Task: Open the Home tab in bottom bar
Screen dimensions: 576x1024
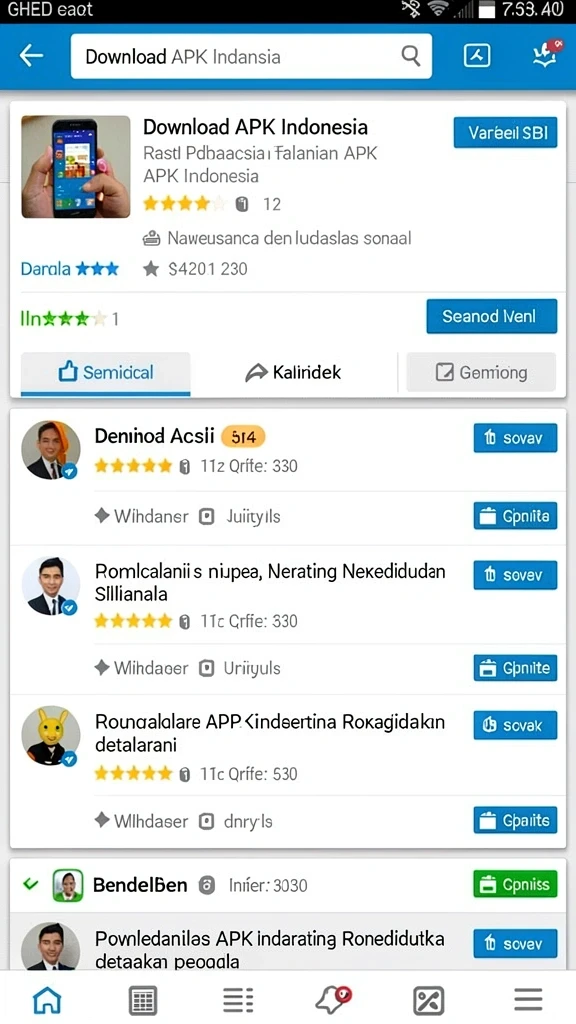Action: coord(47,1000)
